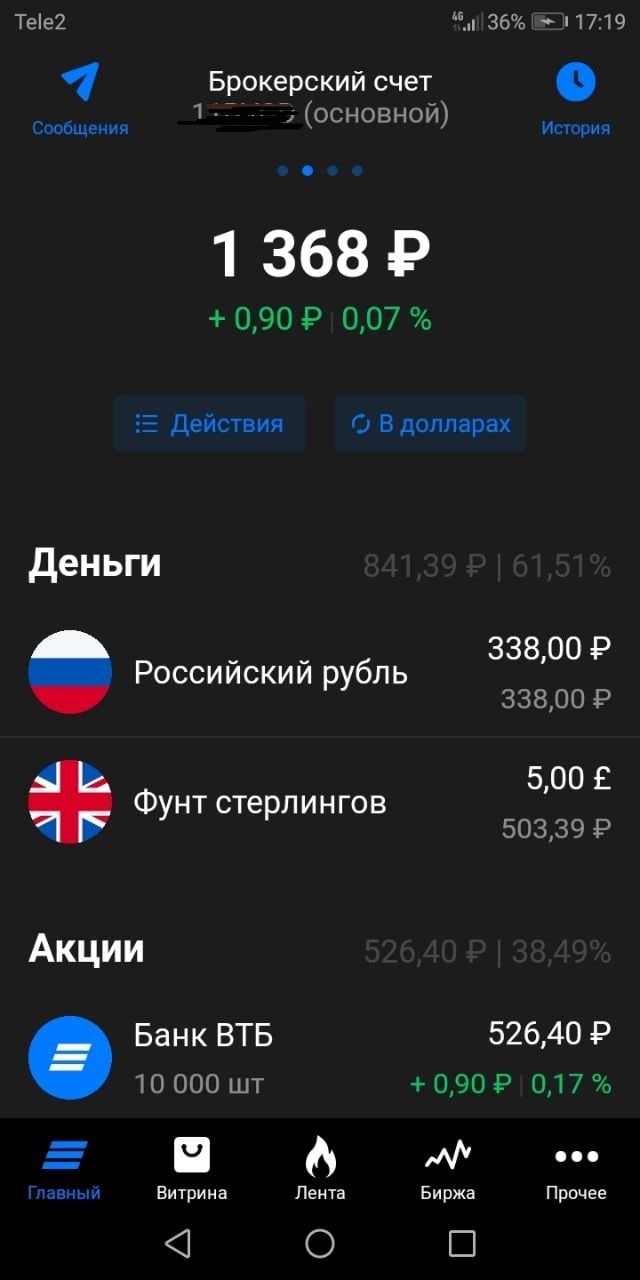This screenshot has height=1280, width=640.
Task: Open the История clock icon
Action: point(576,82)
